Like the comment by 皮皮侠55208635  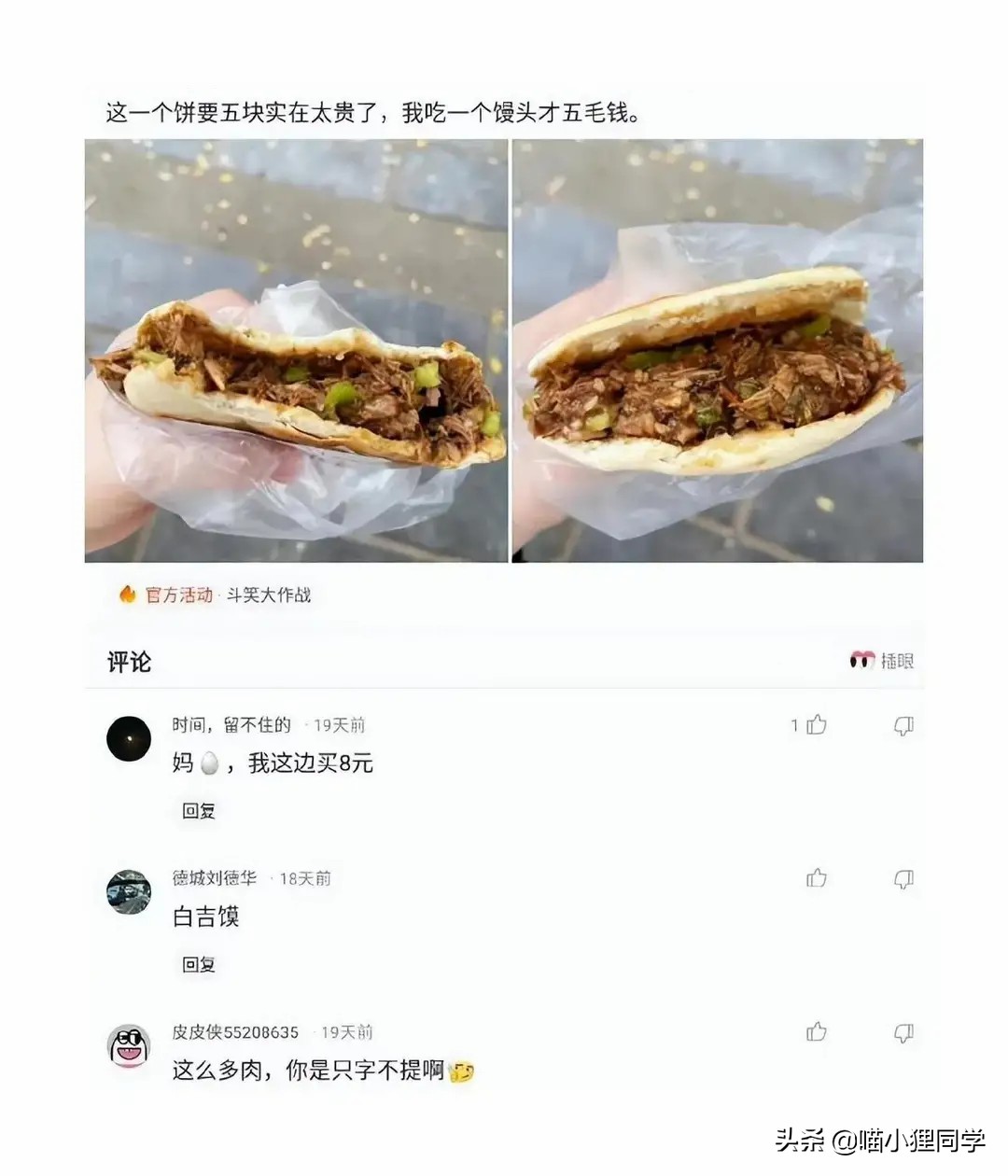pyautogui.click(x=817, y=1032)
